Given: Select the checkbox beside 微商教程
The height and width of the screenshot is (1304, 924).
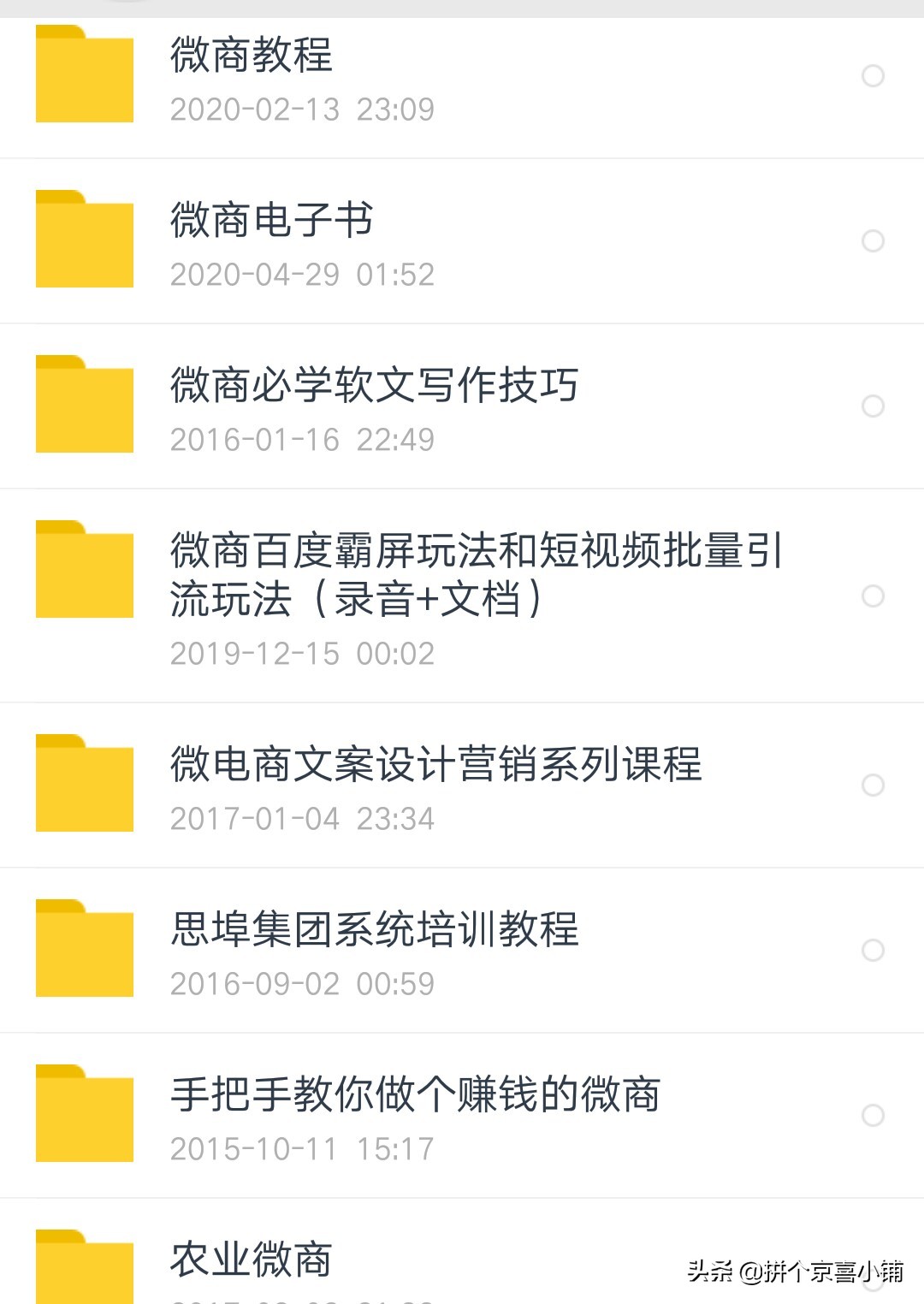Looking at the screenshot, I should 874,77.
